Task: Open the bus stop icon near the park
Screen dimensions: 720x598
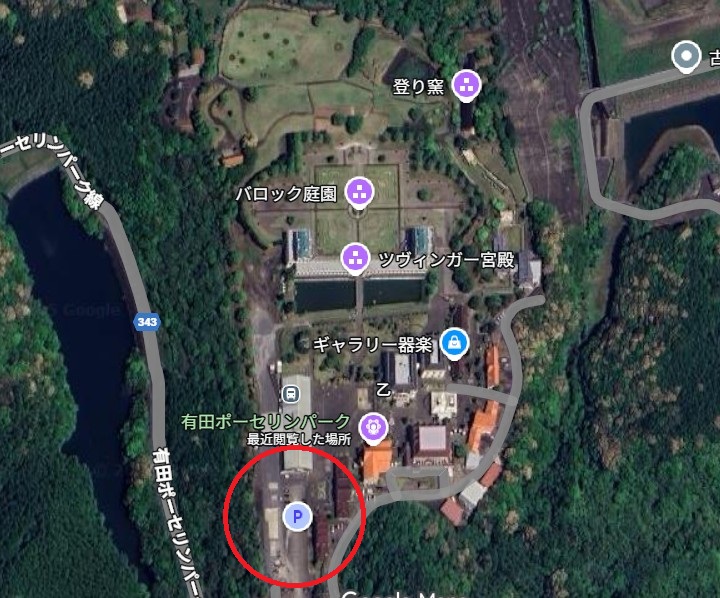Action: click(x=291, y=393)
